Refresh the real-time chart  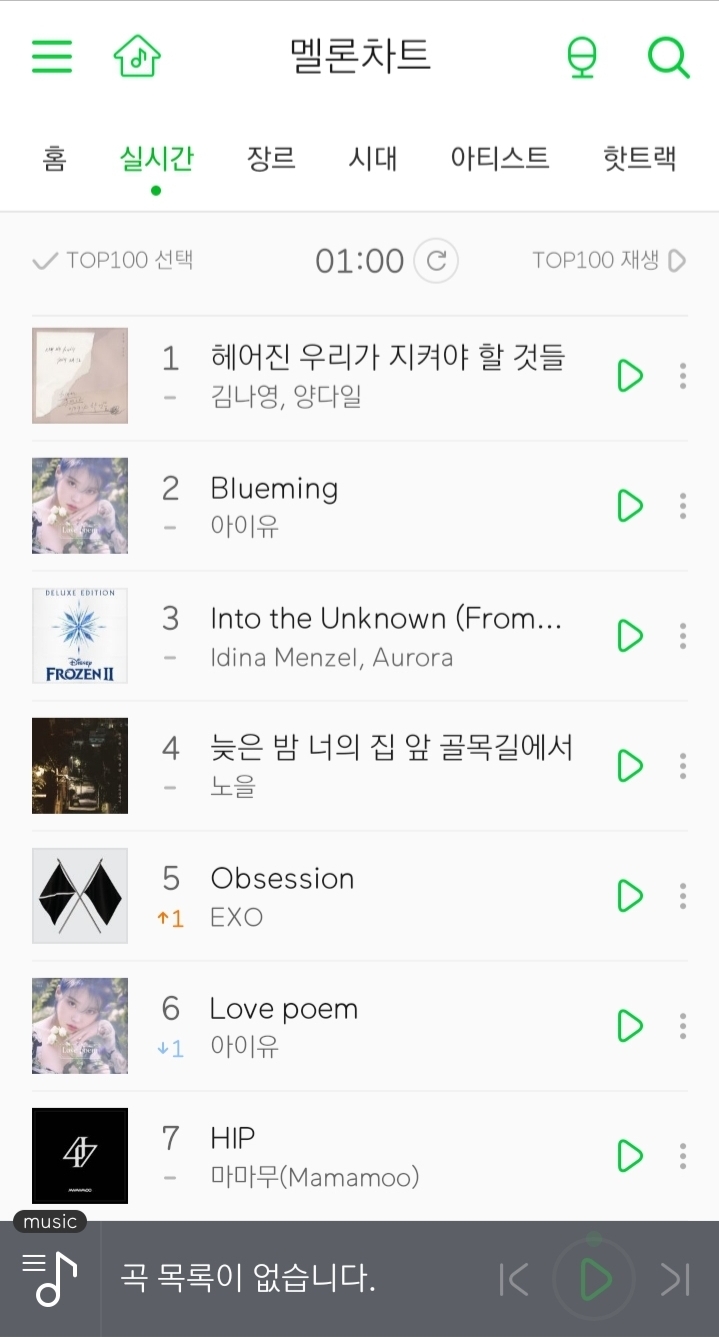(436, 261)
